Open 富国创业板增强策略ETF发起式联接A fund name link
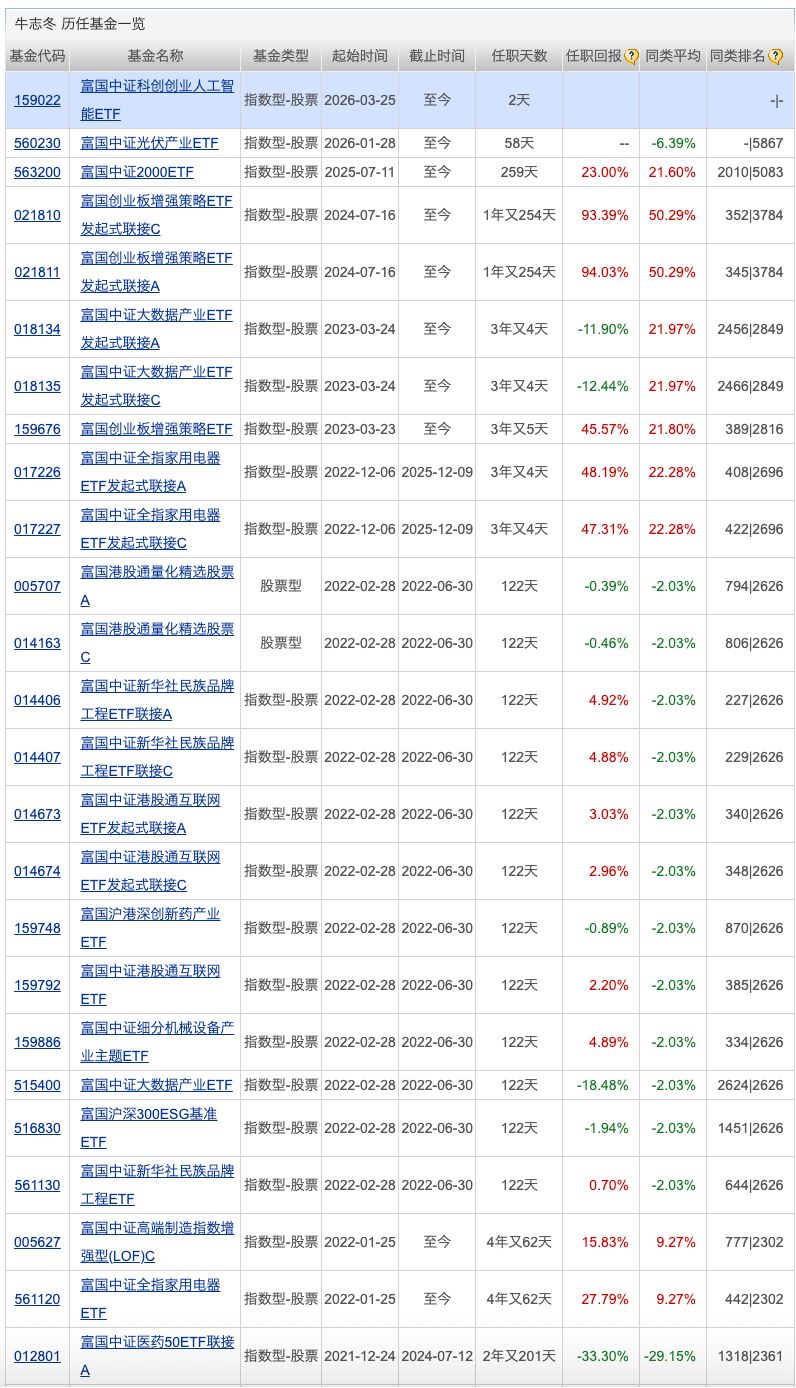 (x=156, y=258)
